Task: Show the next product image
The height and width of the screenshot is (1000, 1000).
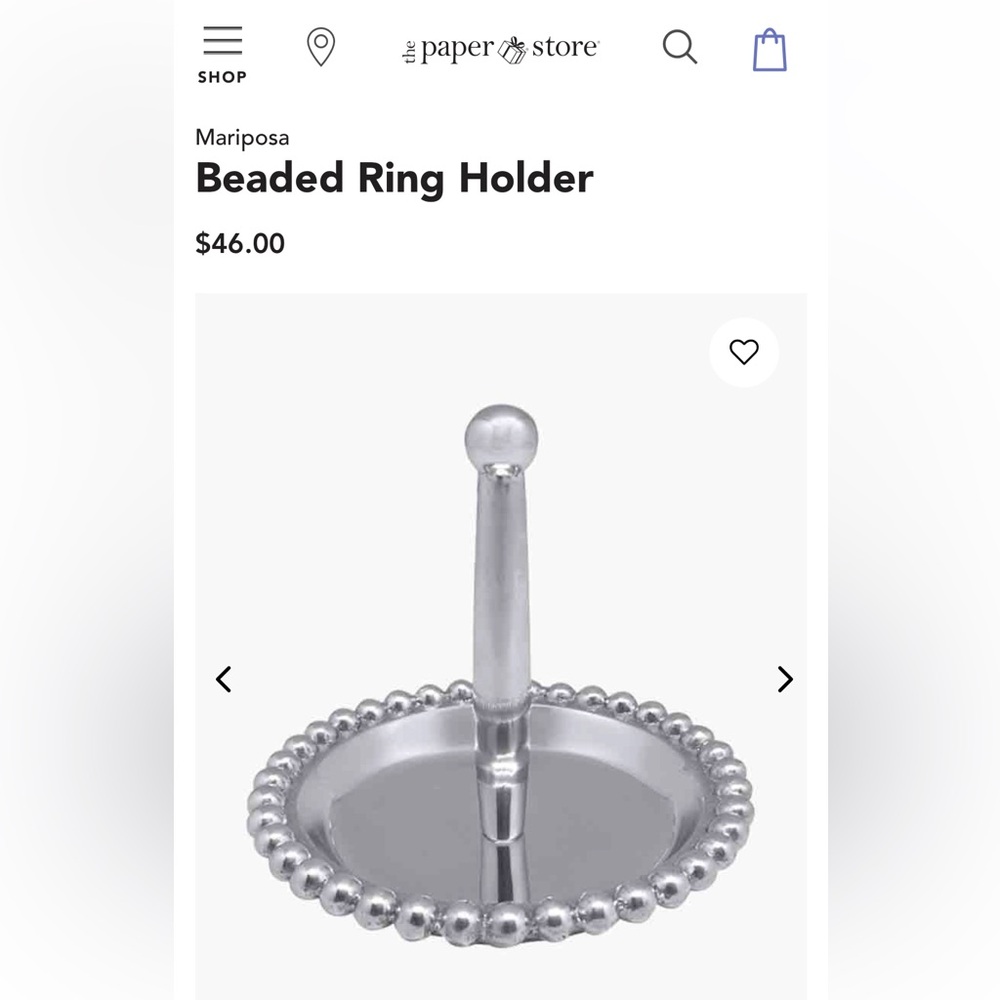Action: pyautogui.click(x=785, y=679)
